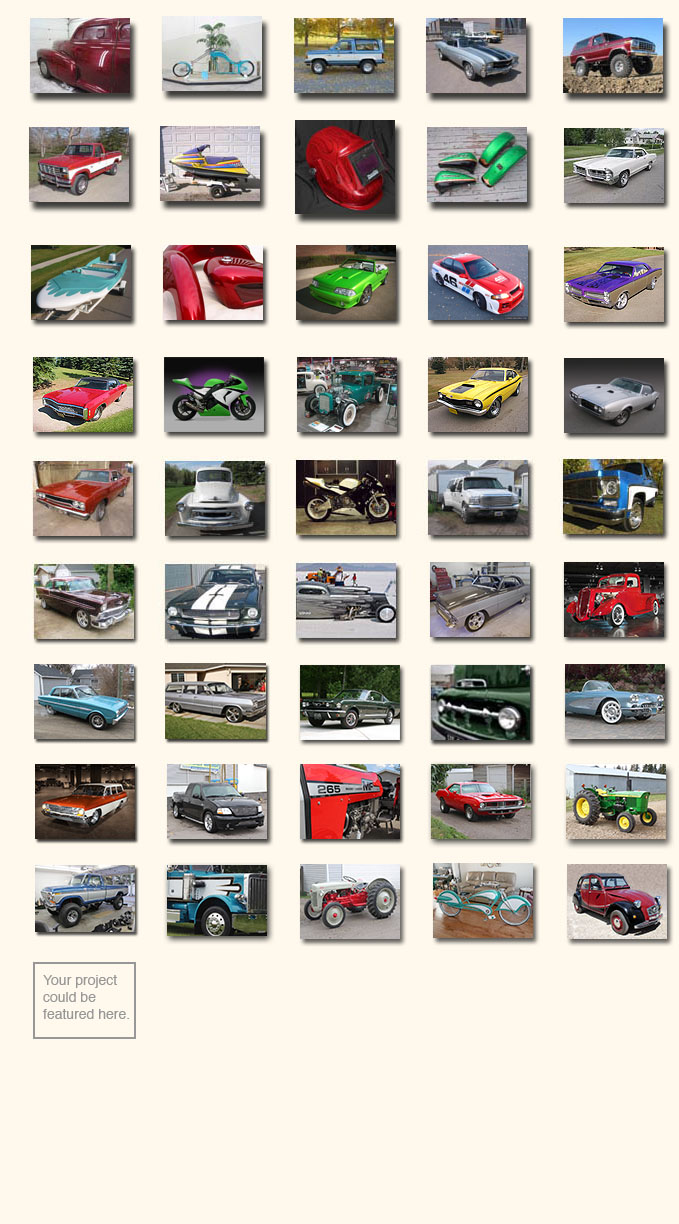Select the race car numbered 45

(478, 283)
